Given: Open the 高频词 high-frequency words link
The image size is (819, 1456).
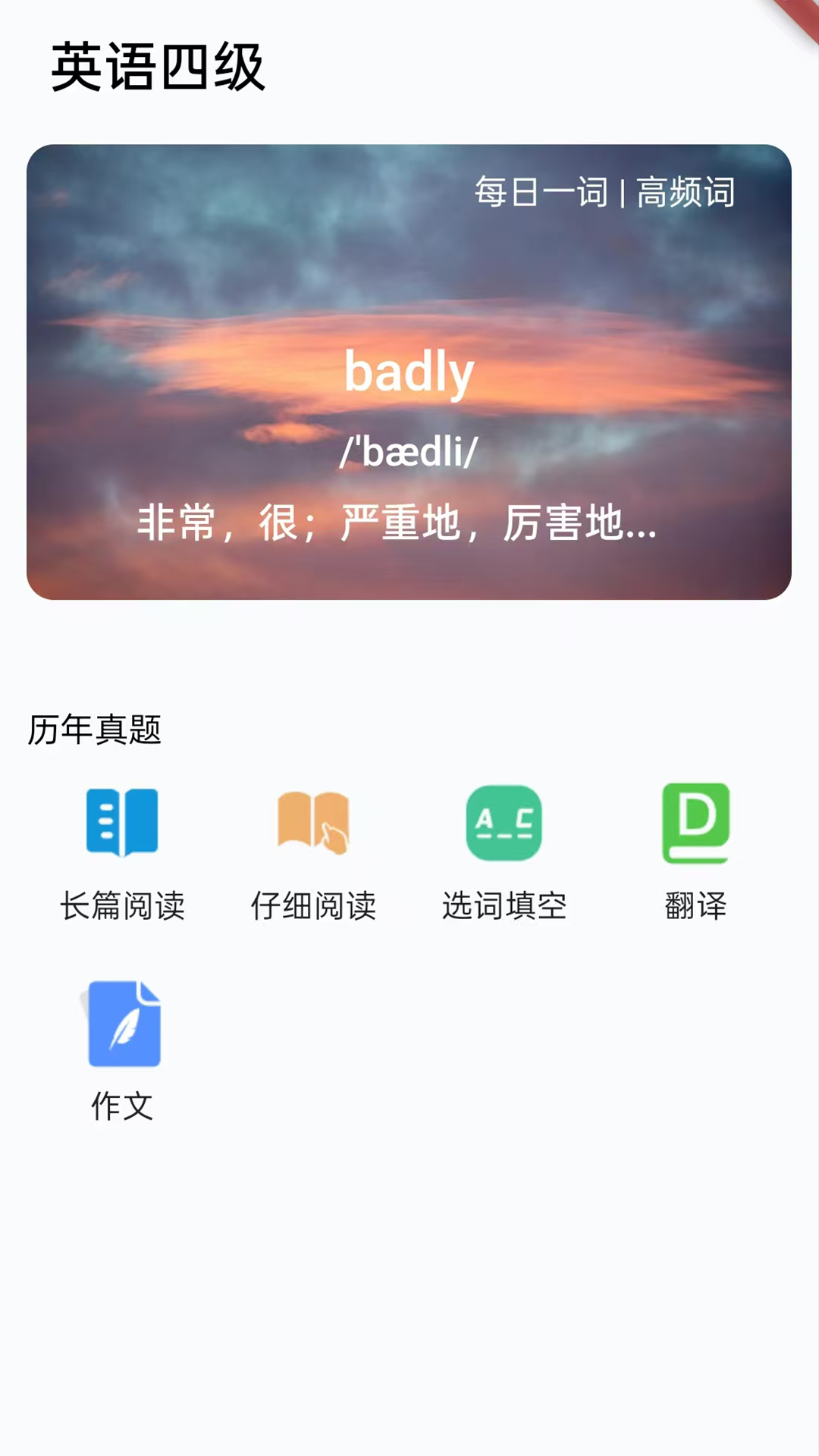Looking at the screenshot, I should click(x=687, y=193).
